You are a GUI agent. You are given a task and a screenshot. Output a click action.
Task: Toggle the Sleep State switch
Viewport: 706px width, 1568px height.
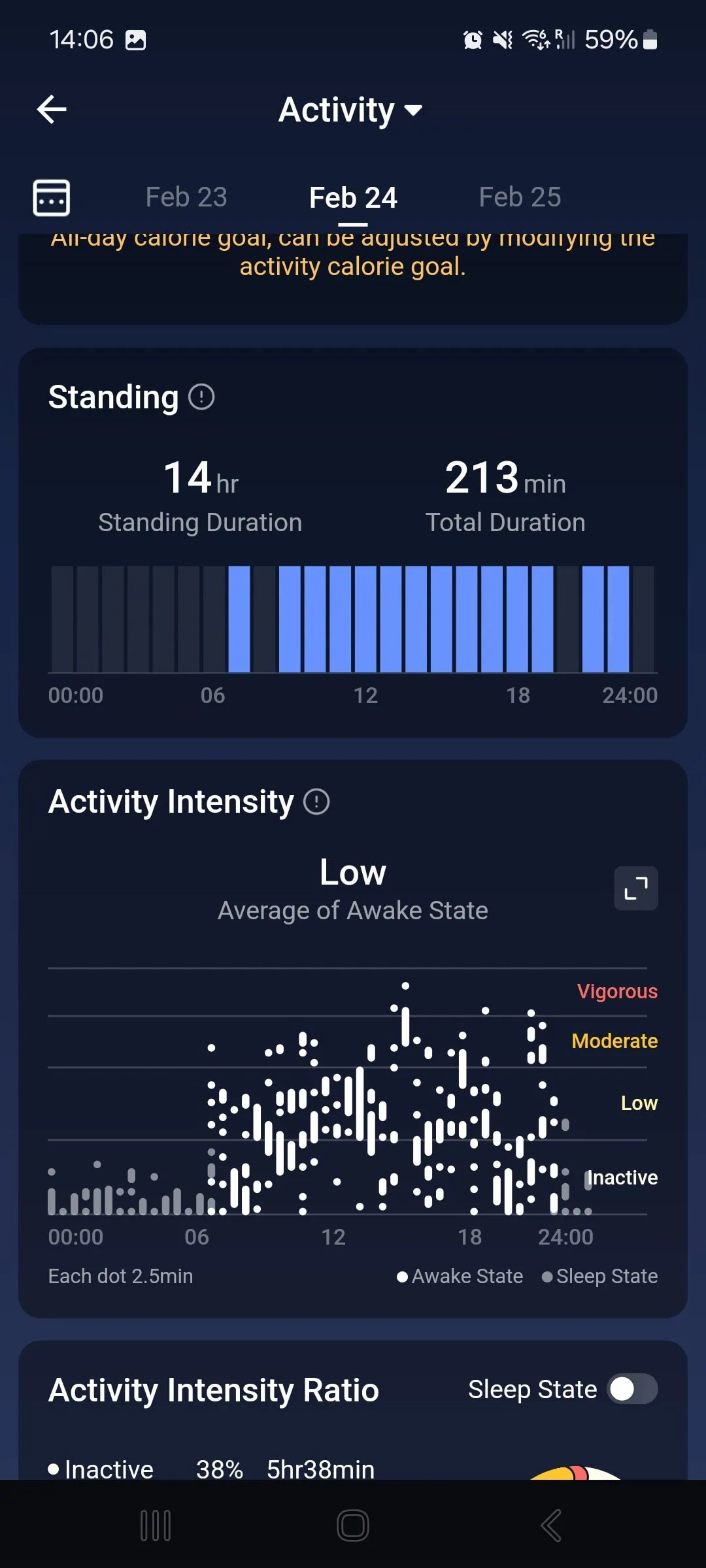tap(632, 1389)
